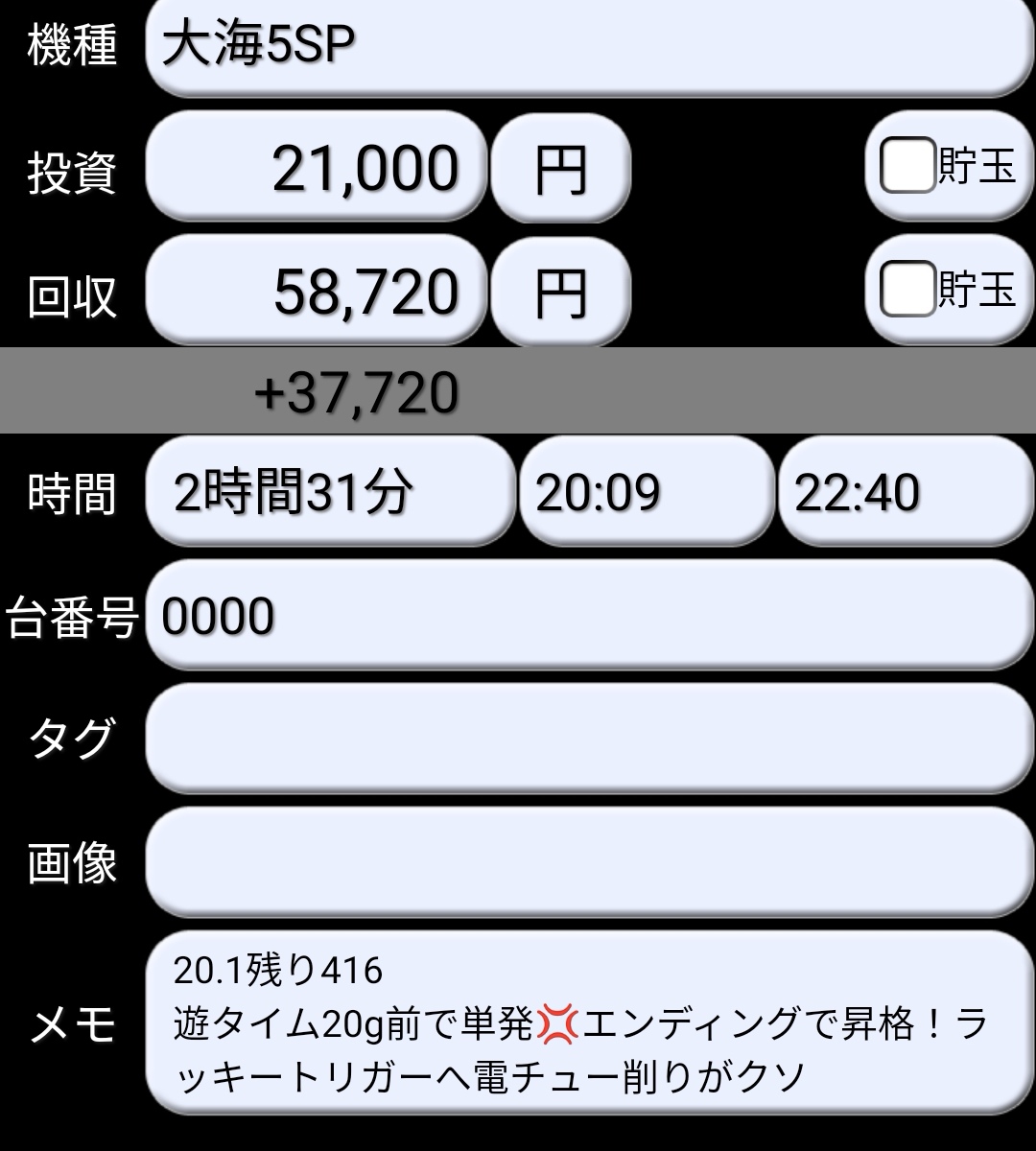
Task: Change the end time 22:40
Action: [x=904, y=491]
